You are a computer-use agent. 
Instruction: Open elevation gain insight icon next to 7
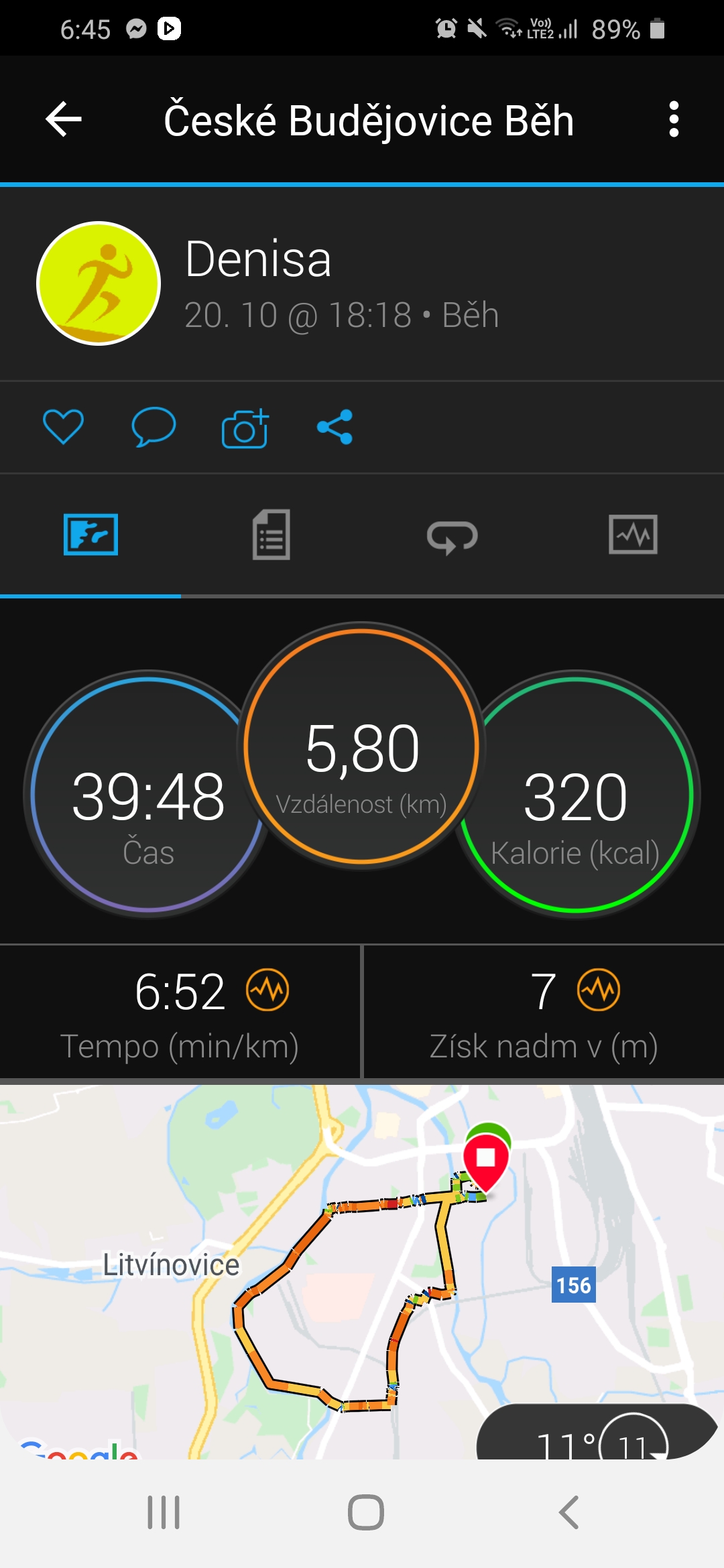pyautogui.click(x=599, y=990)
